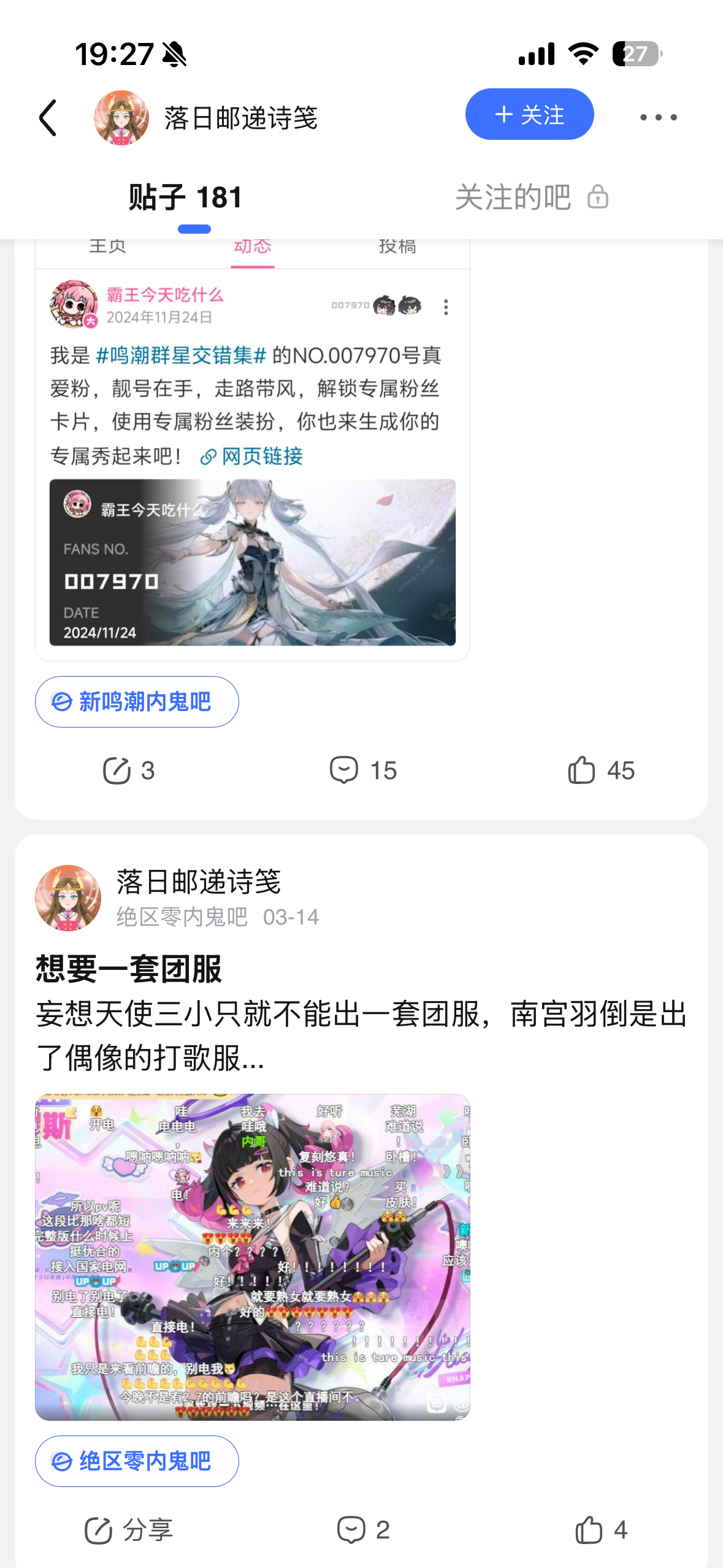Screen dimensions: 723x1568
Task: Like the 想要一套团服 post
Action: (601, 1530)
